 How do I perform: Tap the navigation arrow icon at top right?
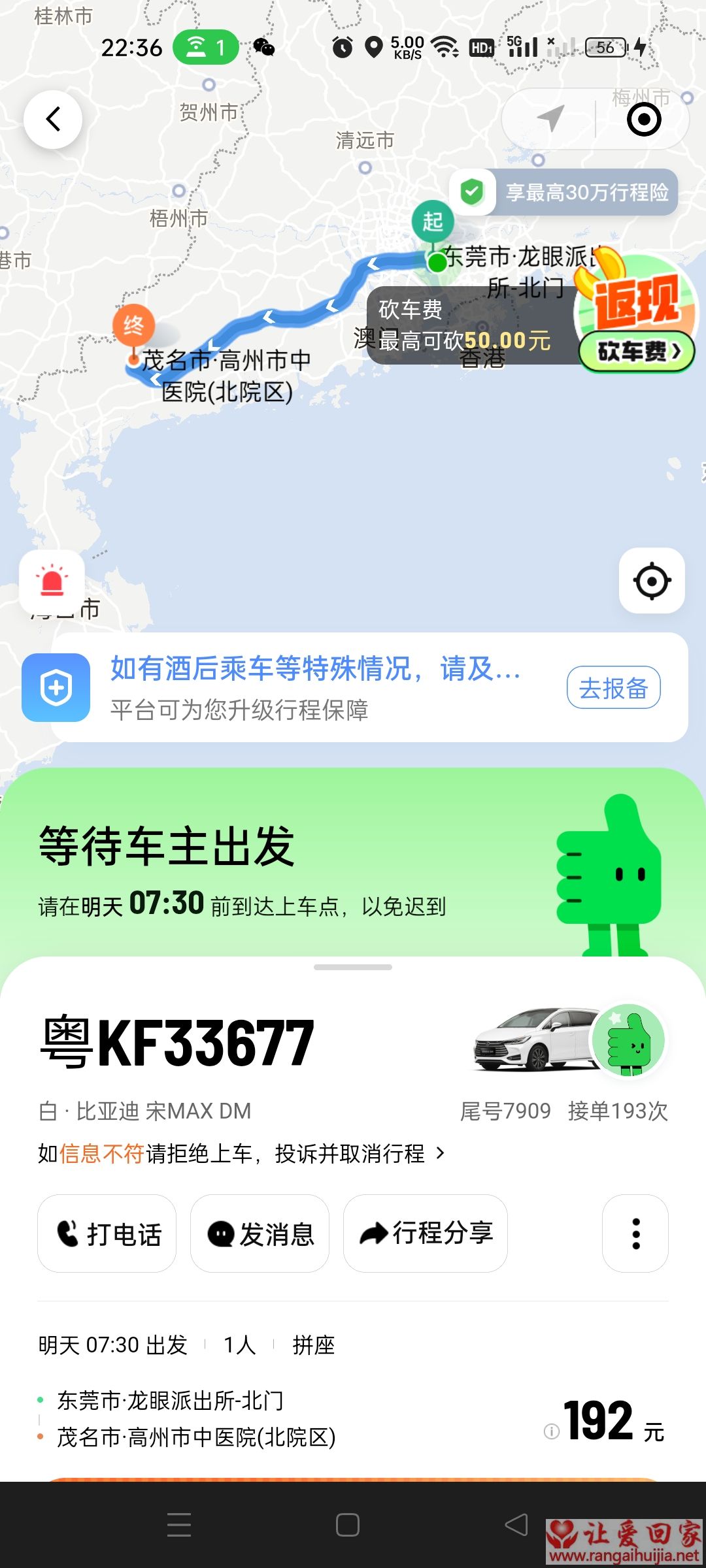550,119
